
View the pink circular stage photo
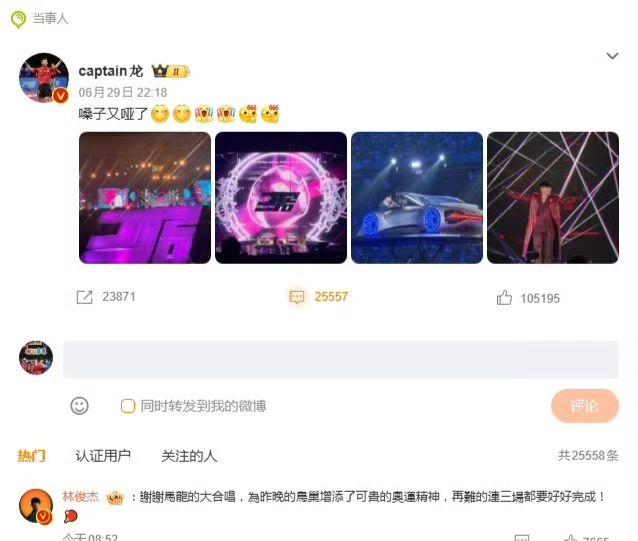pos(281,198)
